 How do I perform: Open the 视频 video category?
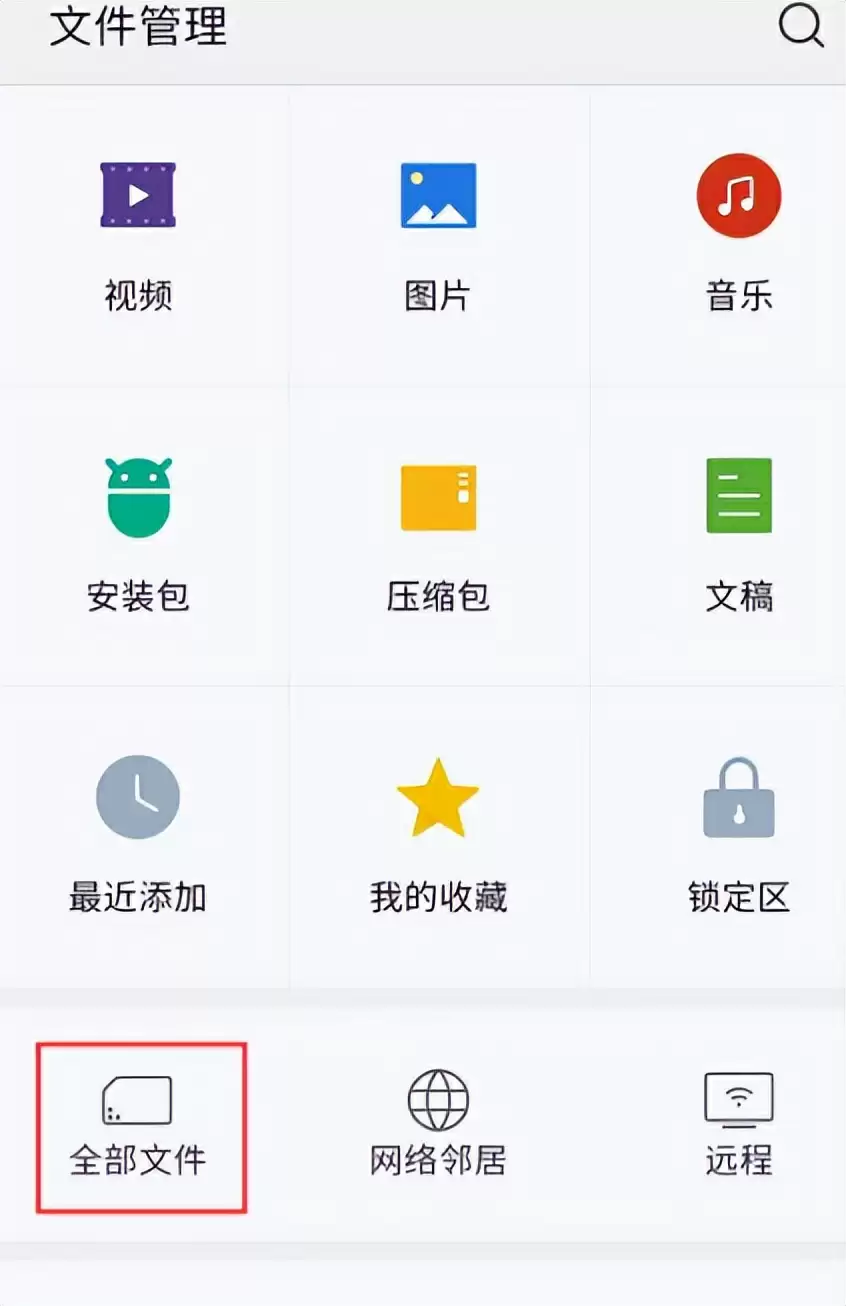138,230
